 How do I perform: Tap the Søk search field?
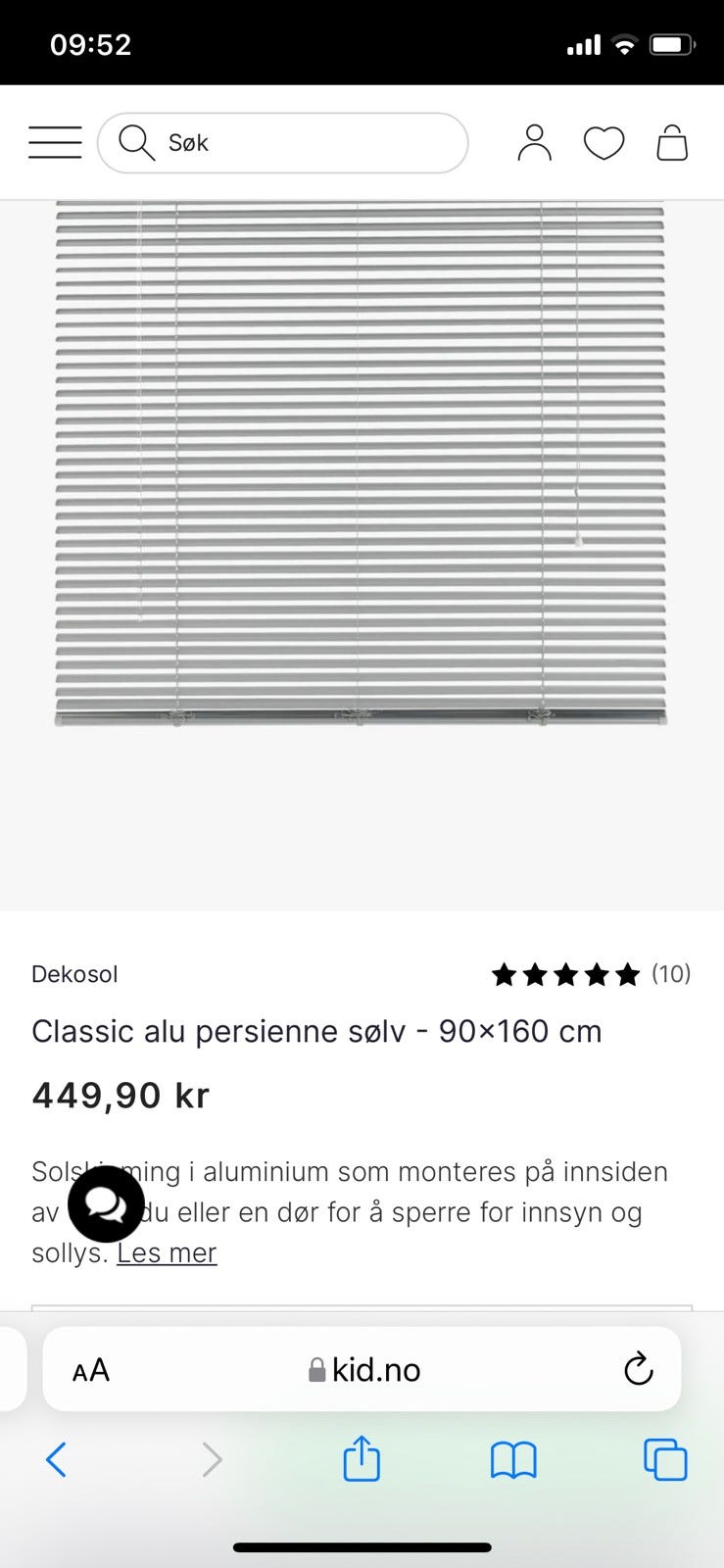coord(284,142)
